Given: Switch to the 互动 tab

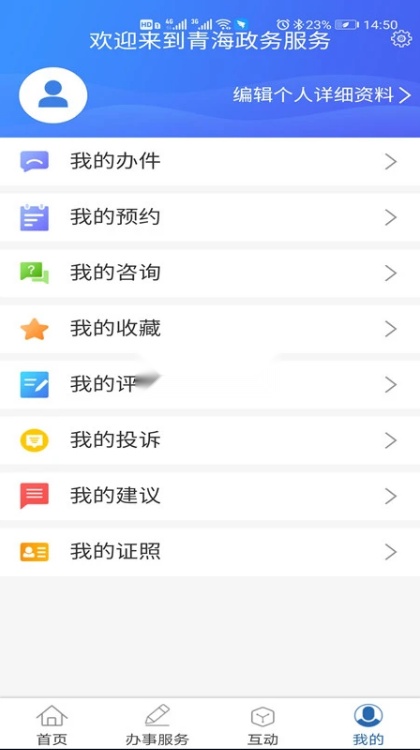Looking at the screenshot, I should 263,724.
